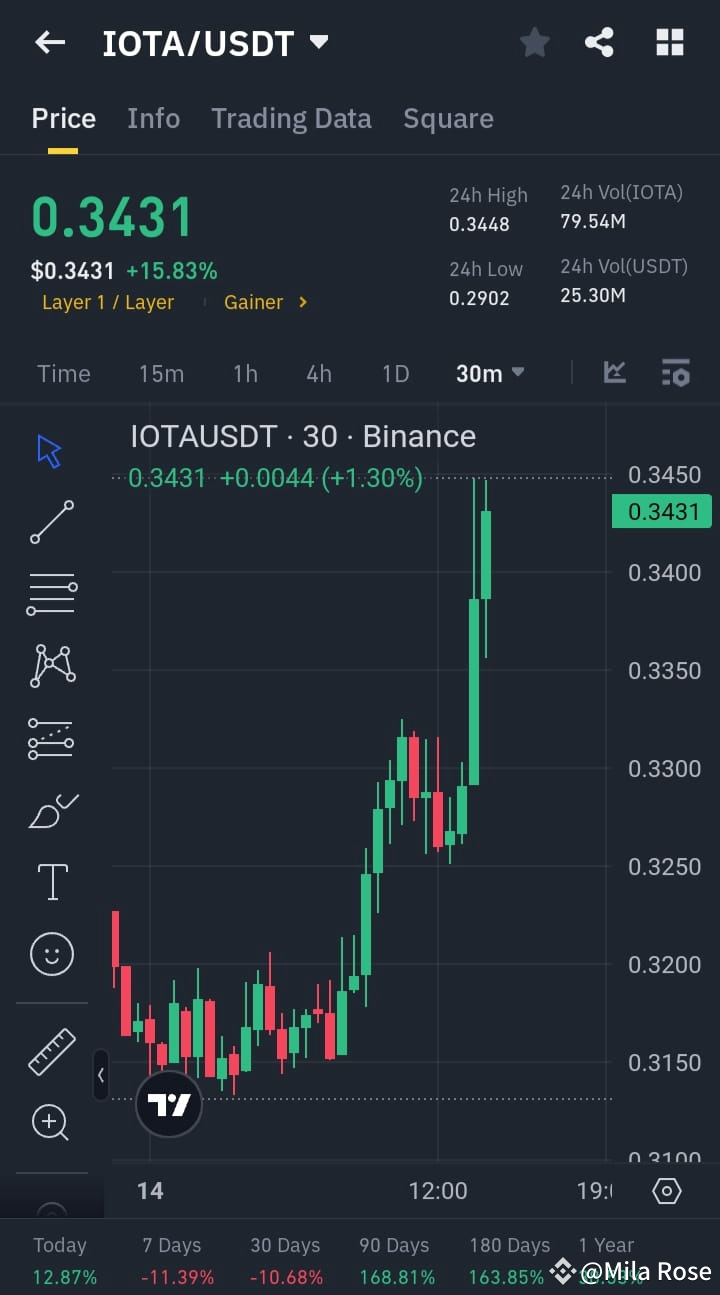This screenshot has height=1295, width=720.
Task: Select the text annotation tool
Action: pos(50,882)
